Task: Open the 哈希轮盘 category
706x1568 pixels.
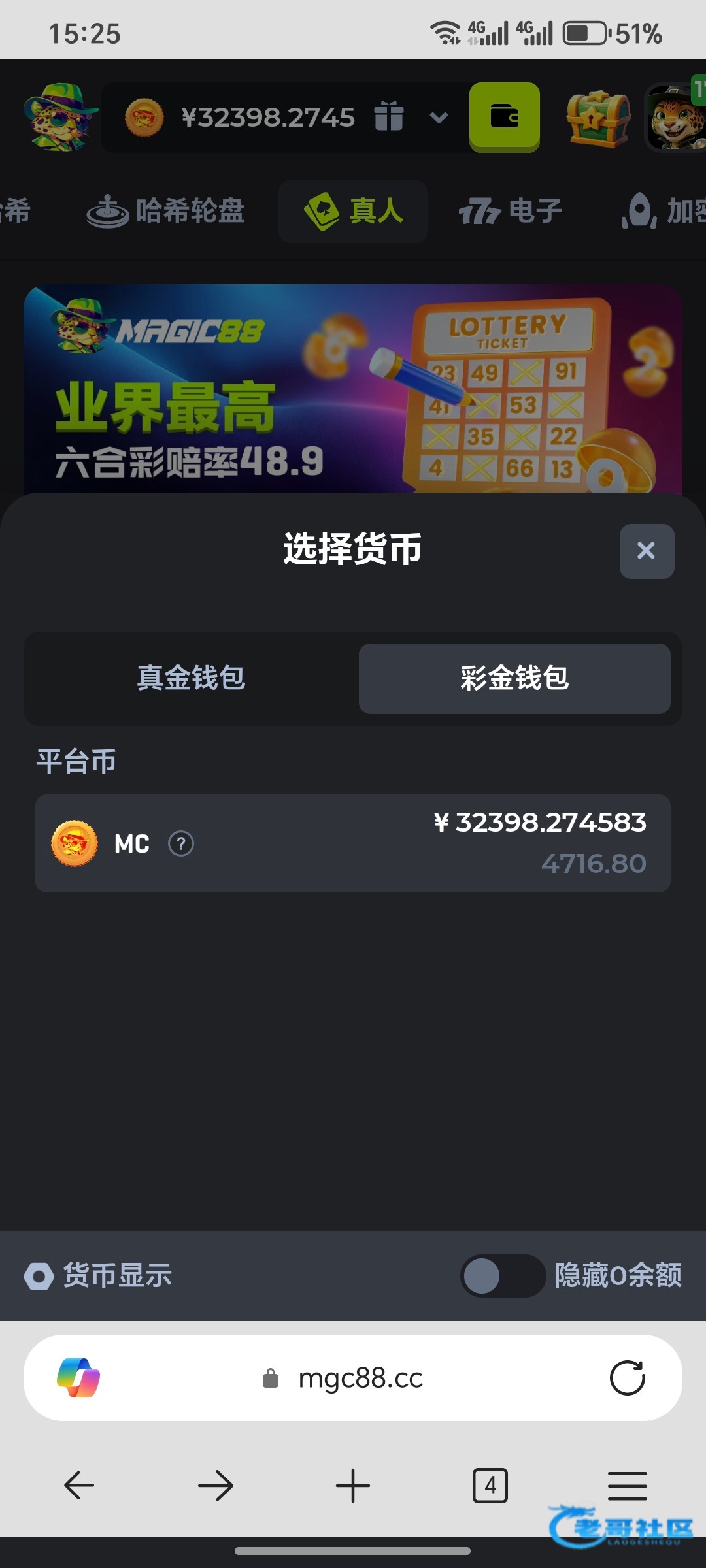Action: point(166,211)
